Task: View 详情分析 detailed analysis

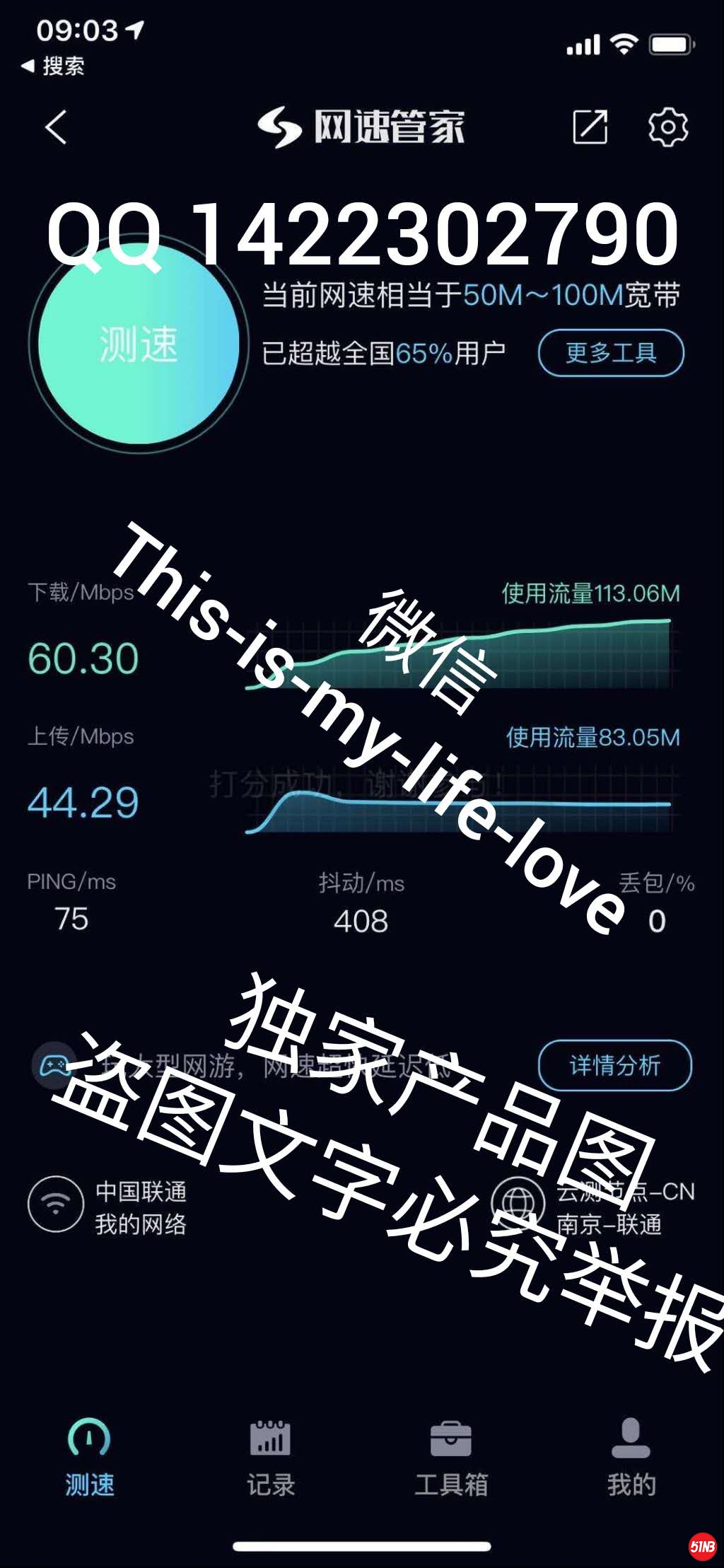Action: pos(614,1065)
